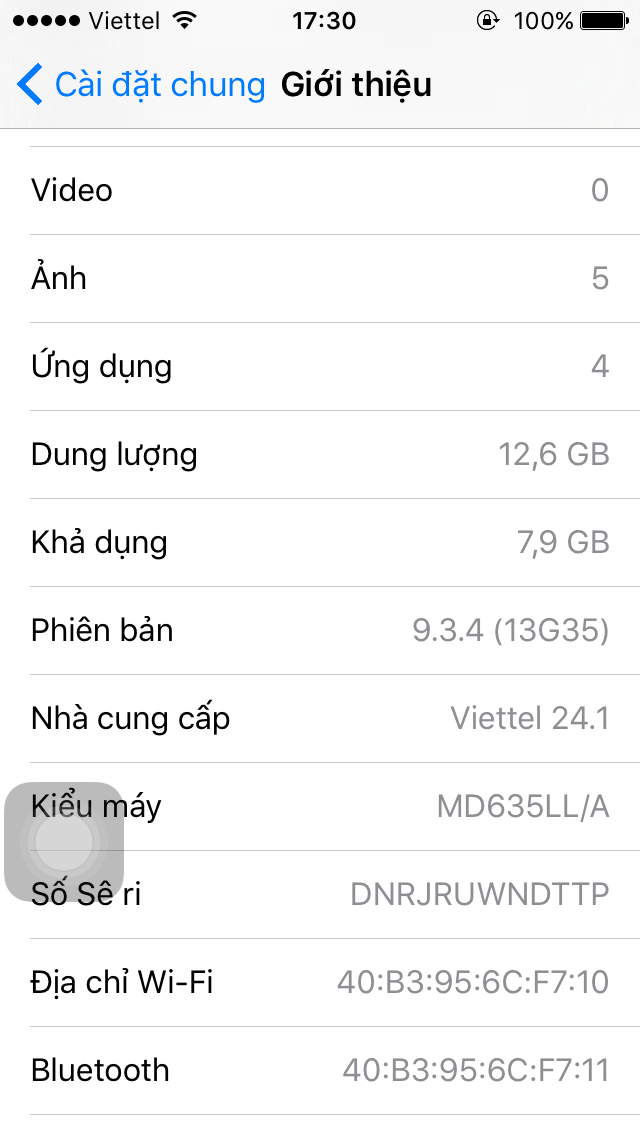Viewport: 640px width, 1136px height.
Task: Open the AssistiveTouch floating button
Action: point(64,842)
